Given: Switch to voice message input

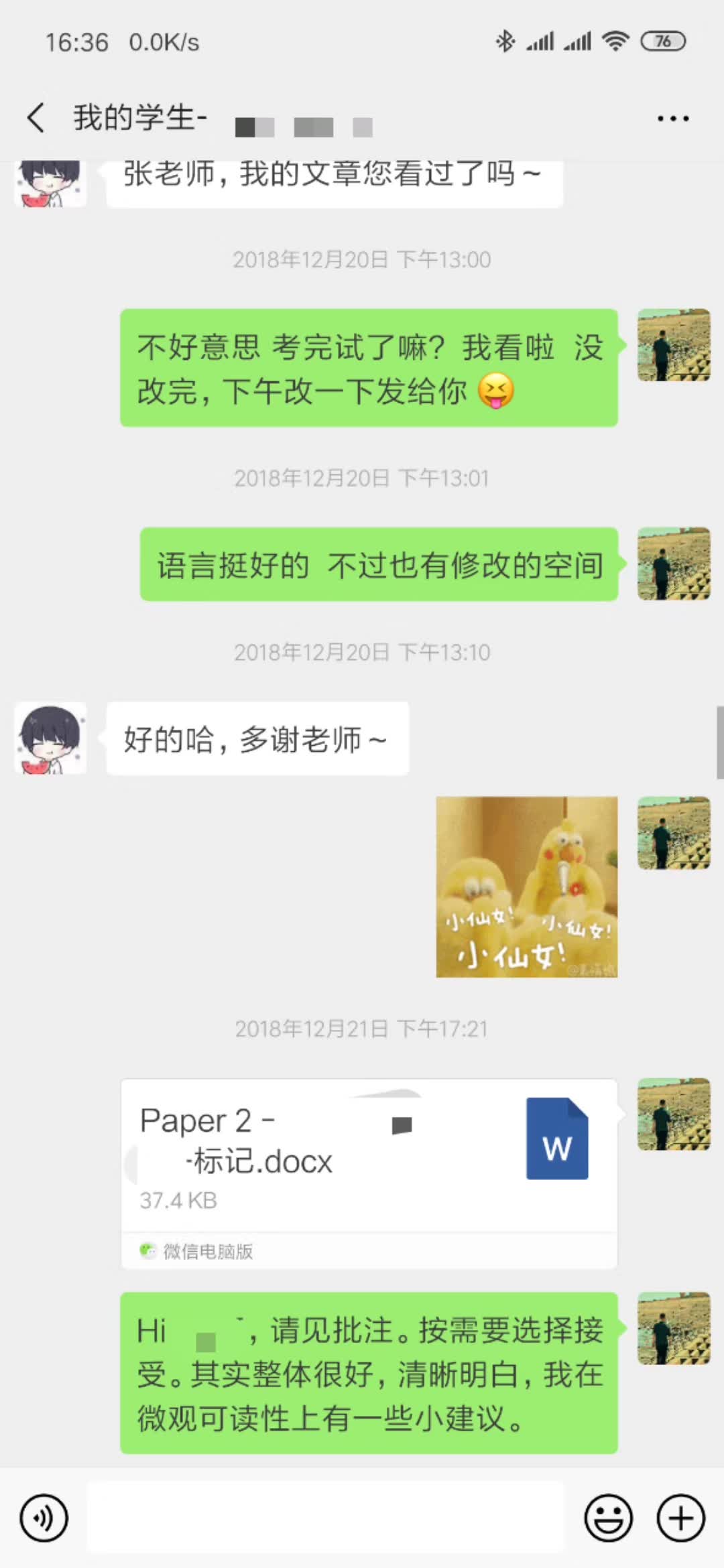Looking at the screenshot, I should coord(44,1518).
